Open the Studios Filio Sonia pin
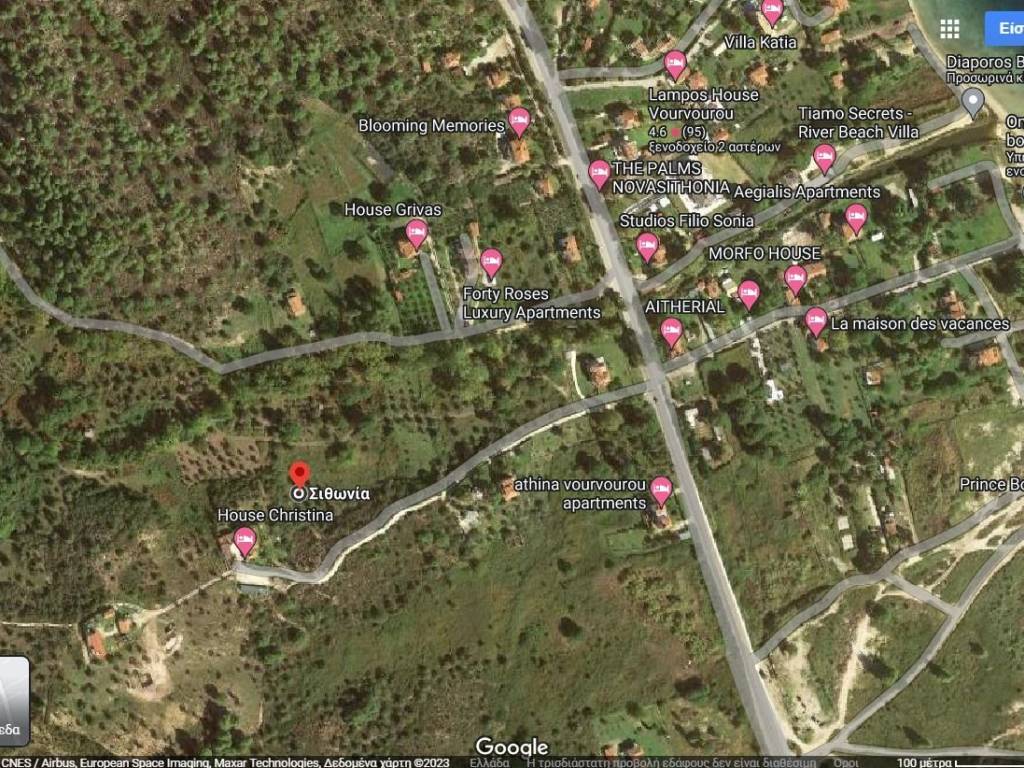 pyautogui.click(x=647, y=246)
